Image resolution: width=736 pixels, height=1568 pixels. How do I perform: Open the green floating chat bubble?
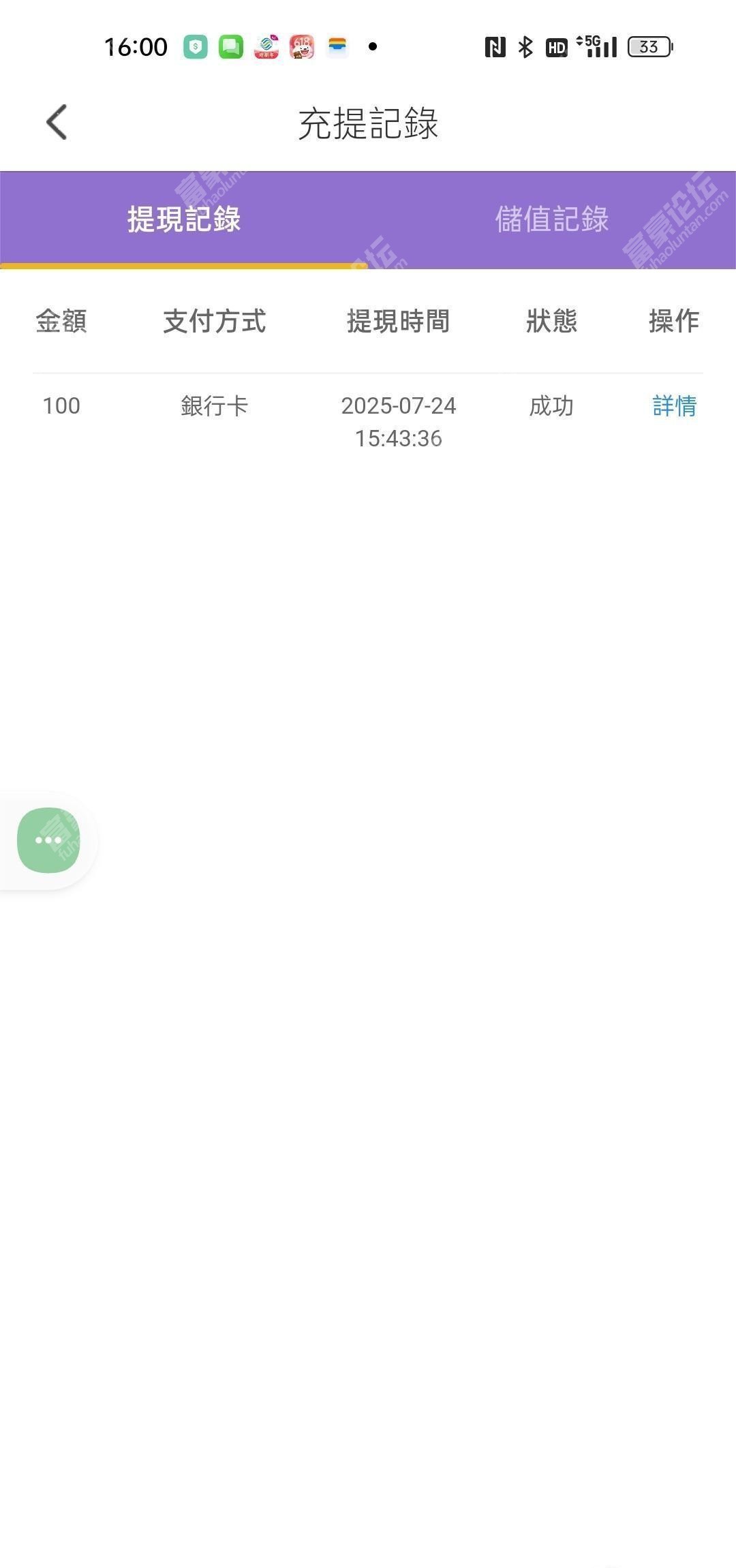pyautogui.click(x=48, y=840)
